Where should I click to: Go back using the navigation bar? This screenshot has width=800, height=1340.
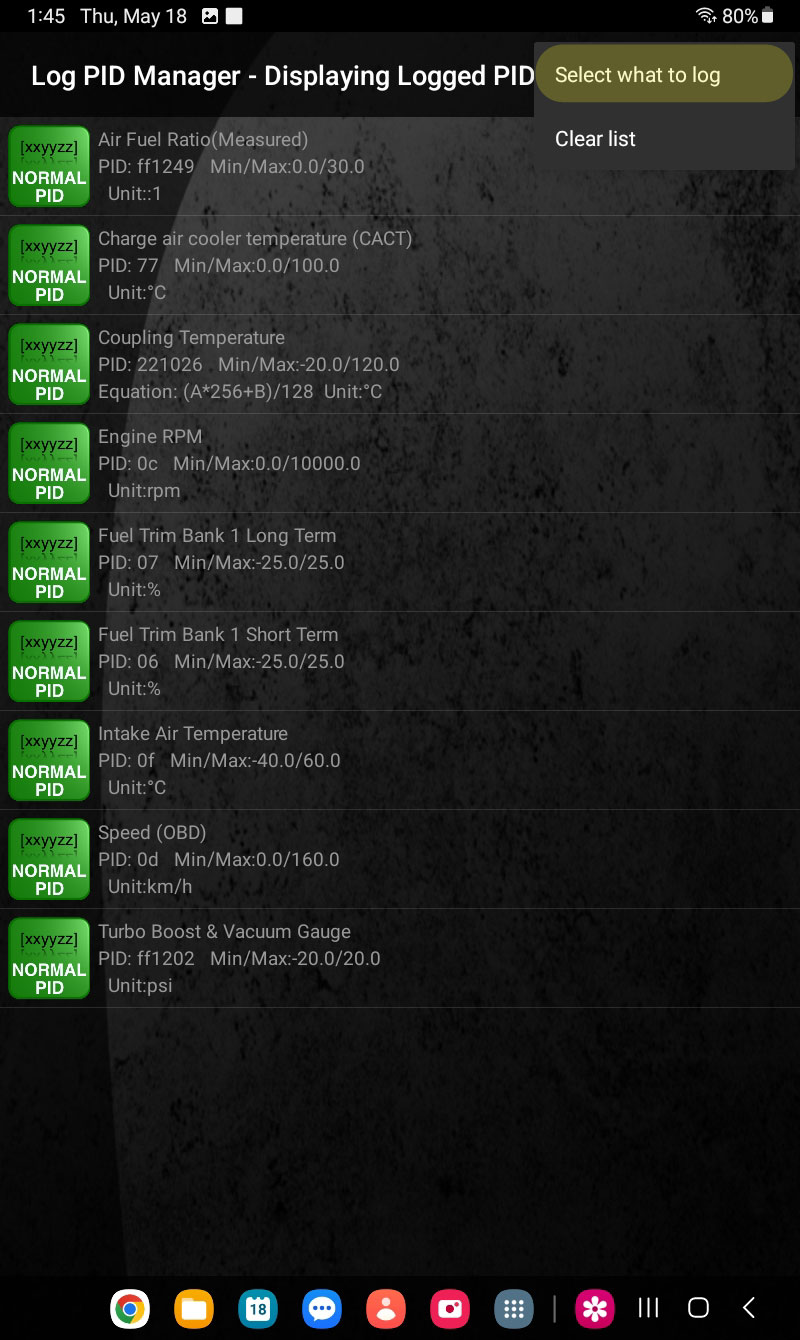pyautogui.click(x=748, y=1307)
